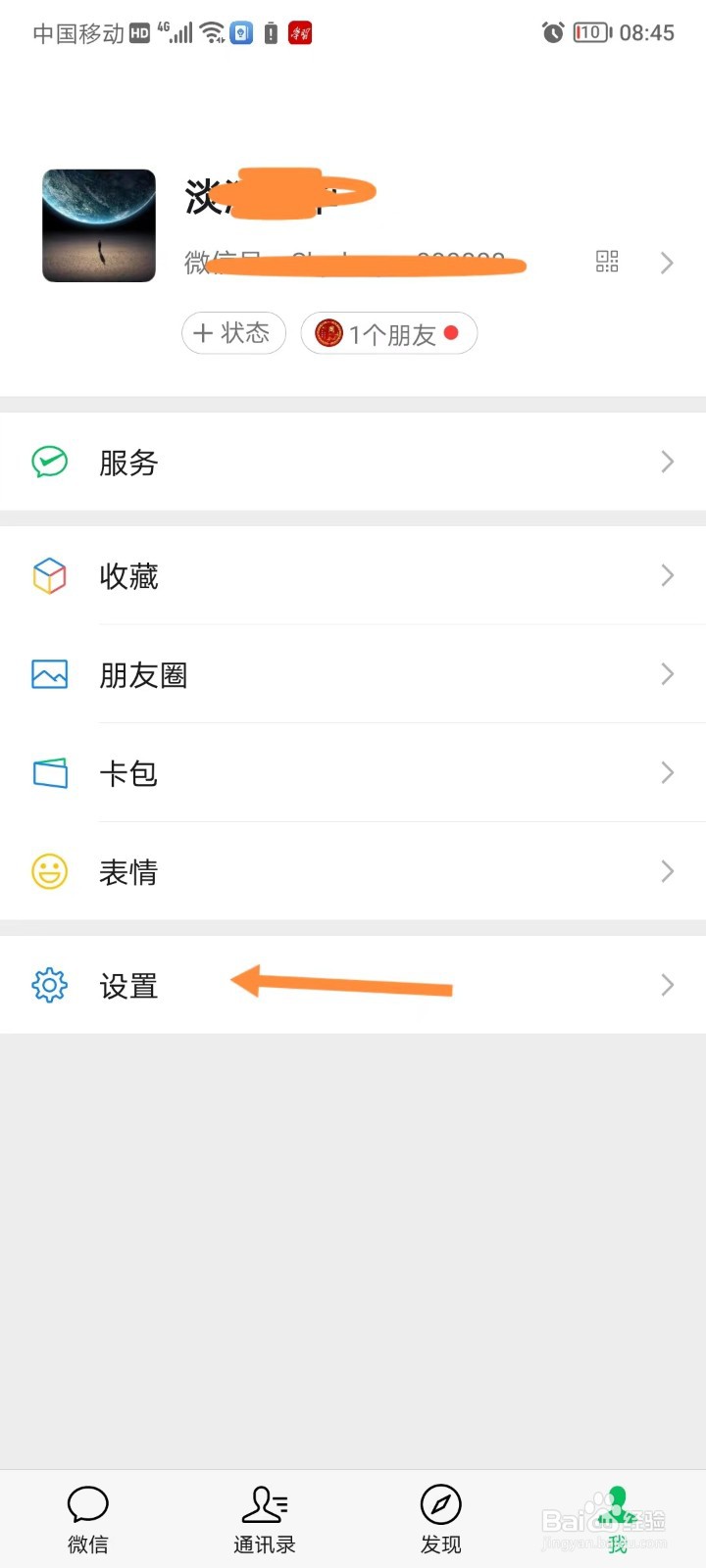Image resolution: width=706 pixels, height=1568 pixels.
Task: Open 收藏 via its row chevron
Action: (668, 576)
